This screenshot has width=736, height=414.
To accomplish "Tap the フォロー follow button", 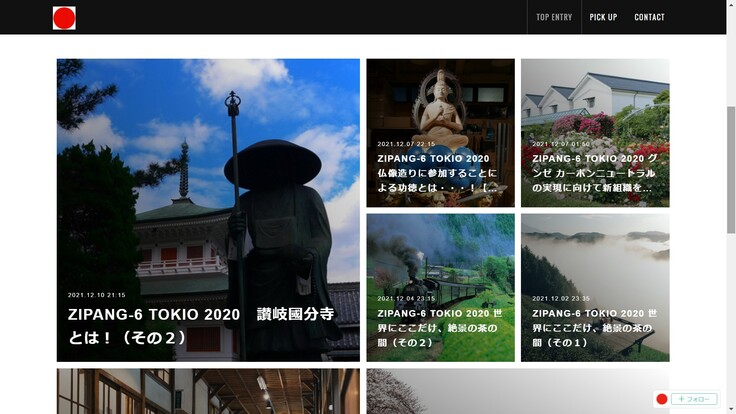I will point(694,399).
